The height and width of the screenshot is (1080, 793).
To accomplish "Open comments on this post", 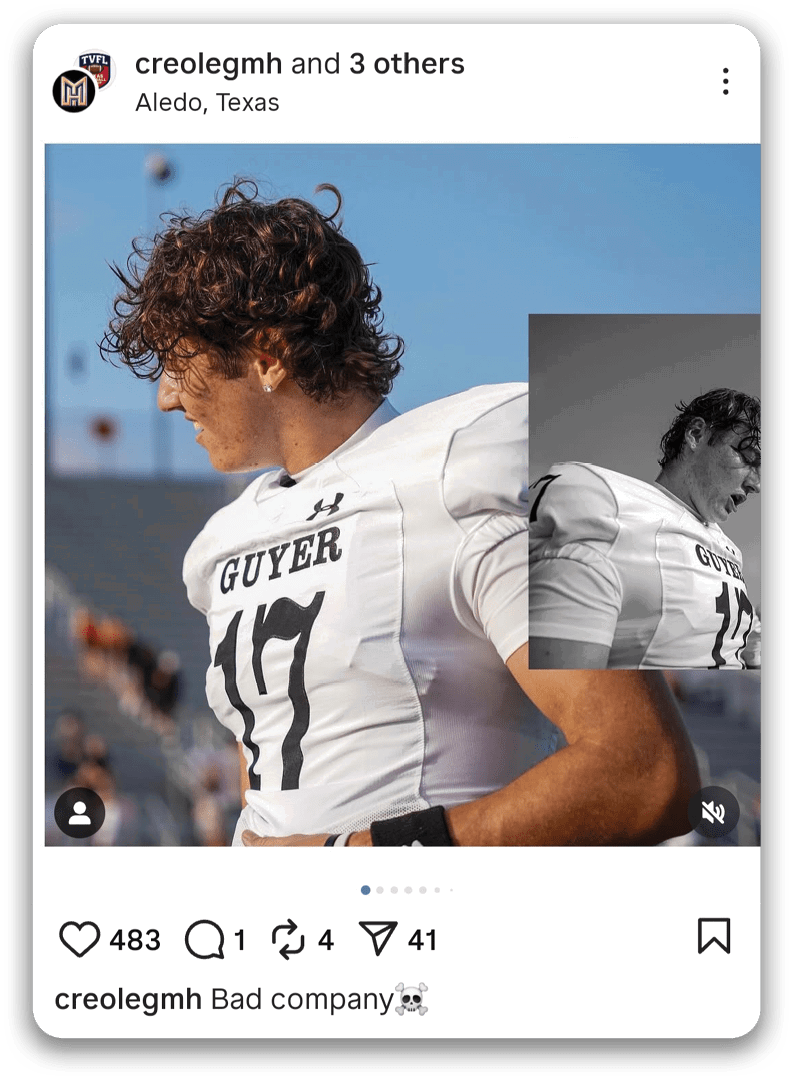I will (x=204, y=939).
